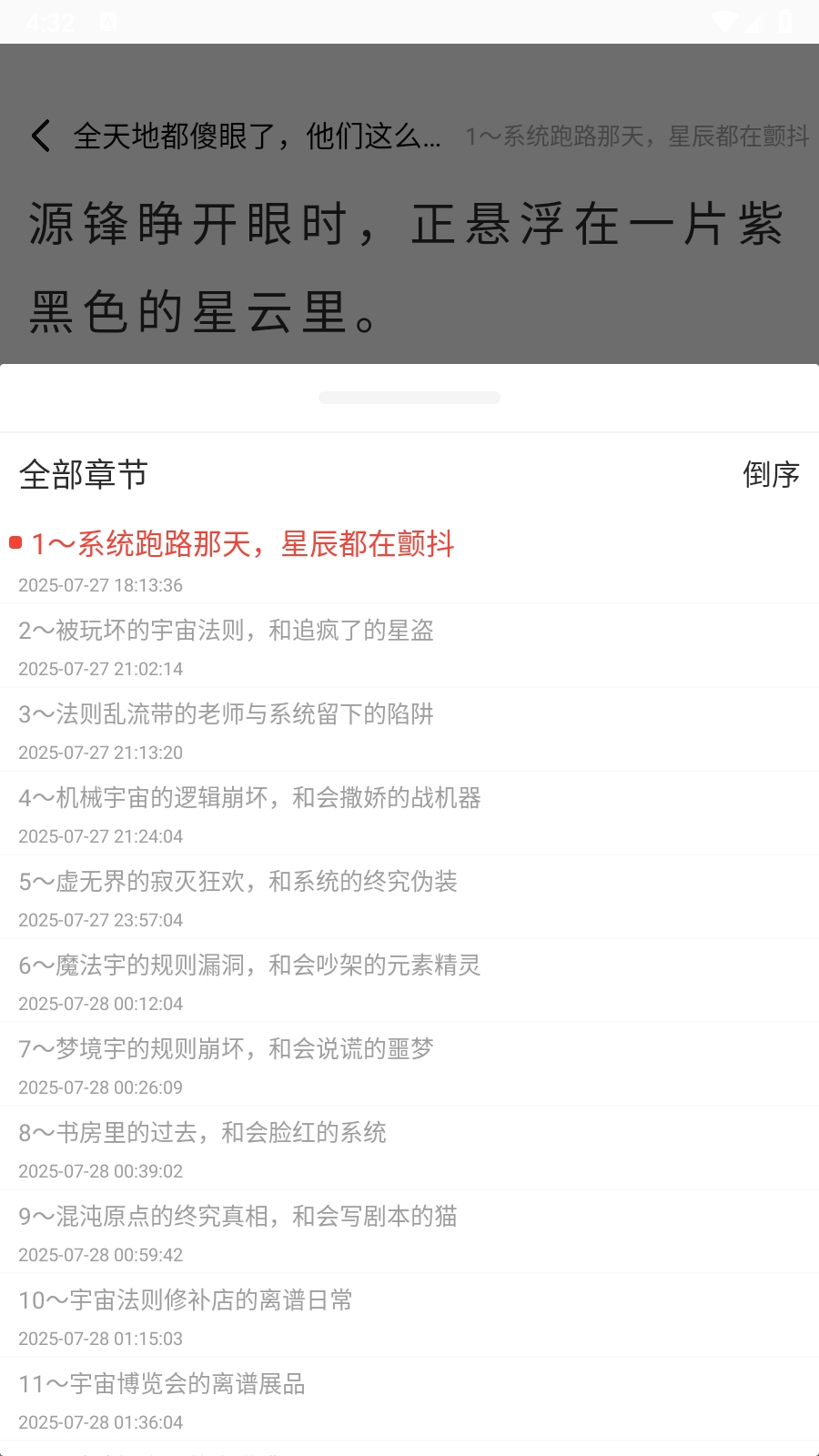This screenshot has width=819, height=1456.
Task: Open chapter 6 魔法宇的规则漏洞
Action: click(x=409, y=981)
